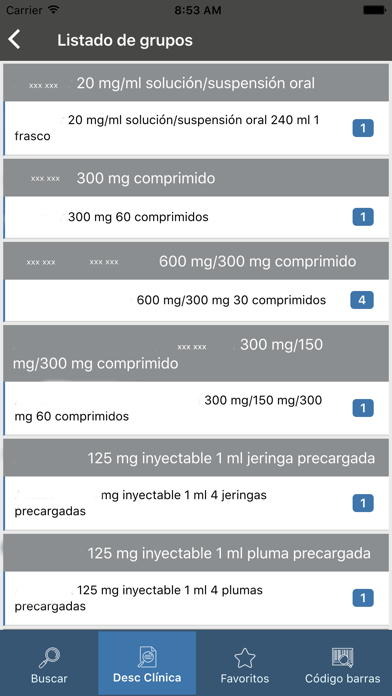This screenshot has width=392, height=696.
Task: Open the 20 mg/ml solución oral 240 ml row
Action: point(196,128)
